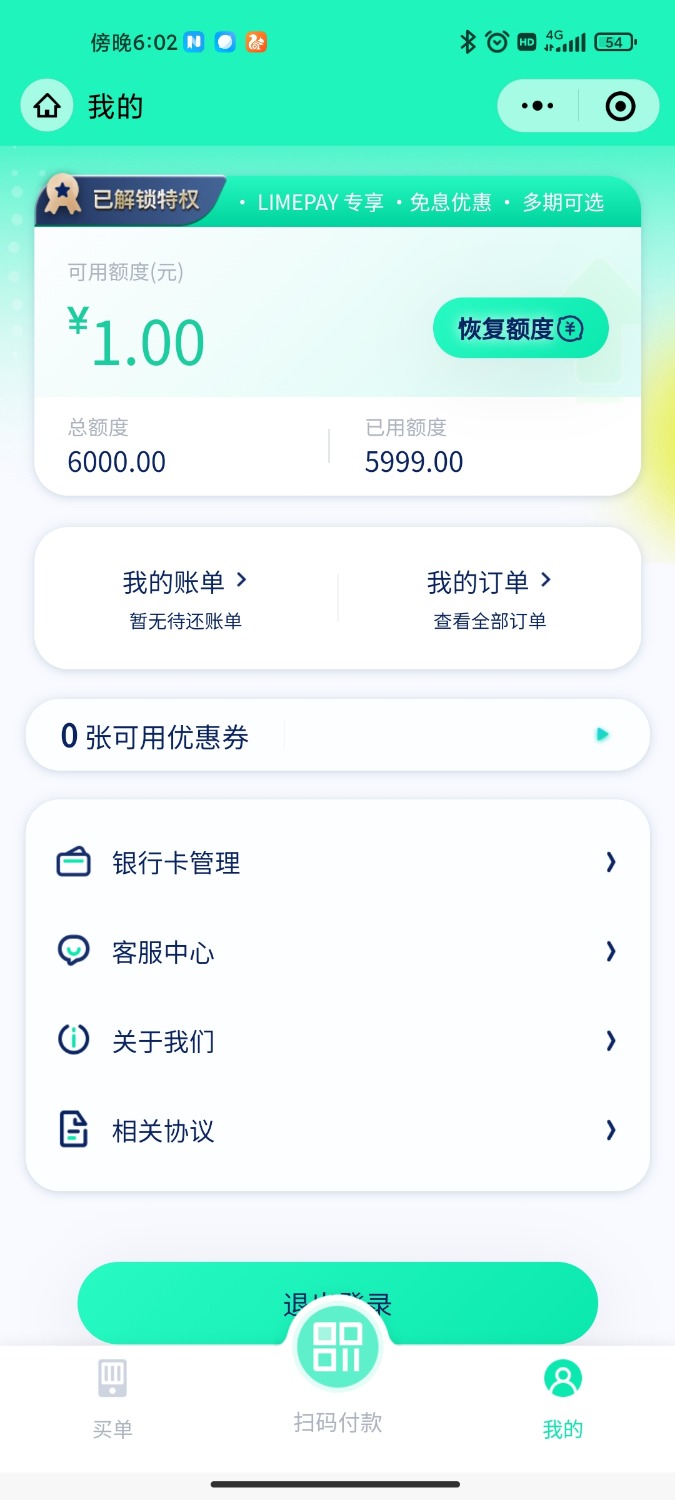Open 我的订单 to view all orders
This screenshot has height=1500, width=675.
490,598
